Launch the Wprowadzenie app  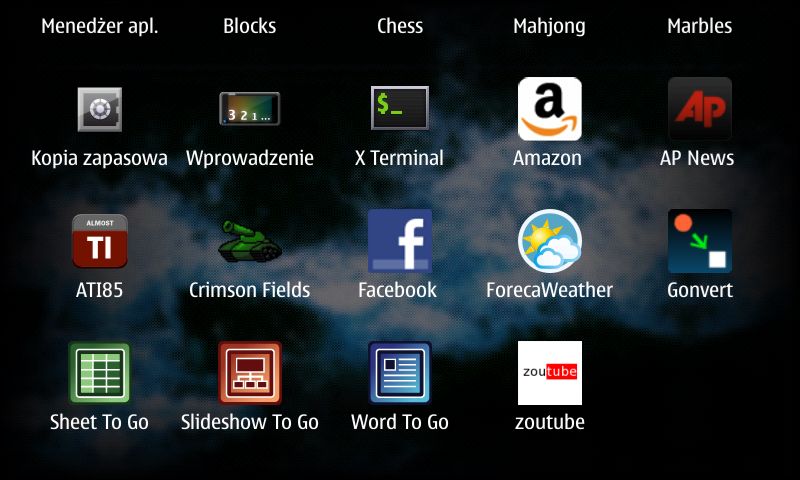[x=250, y=109]
